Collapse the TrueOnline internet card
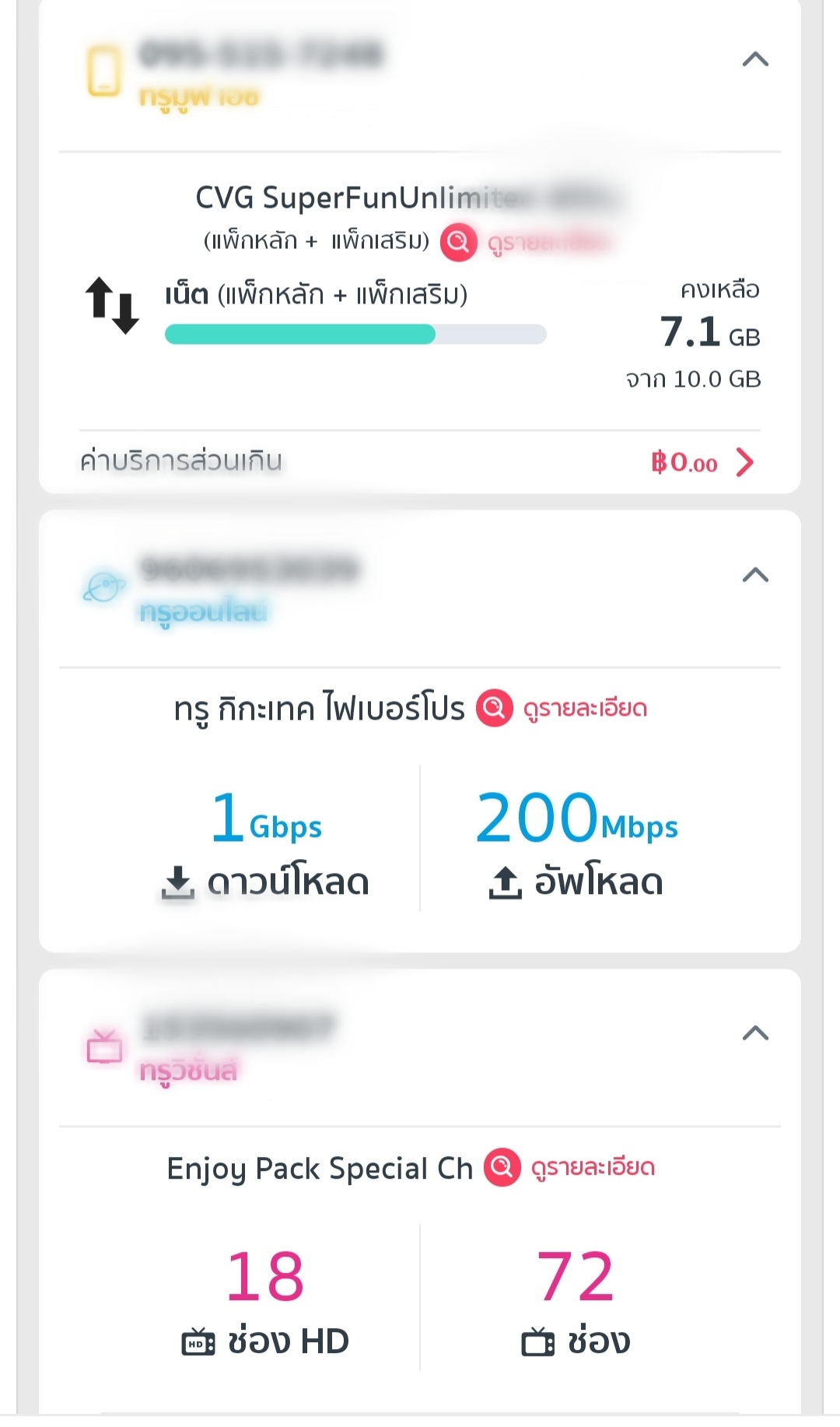This screenshot has height=1427, width=840. coord(755,575)
